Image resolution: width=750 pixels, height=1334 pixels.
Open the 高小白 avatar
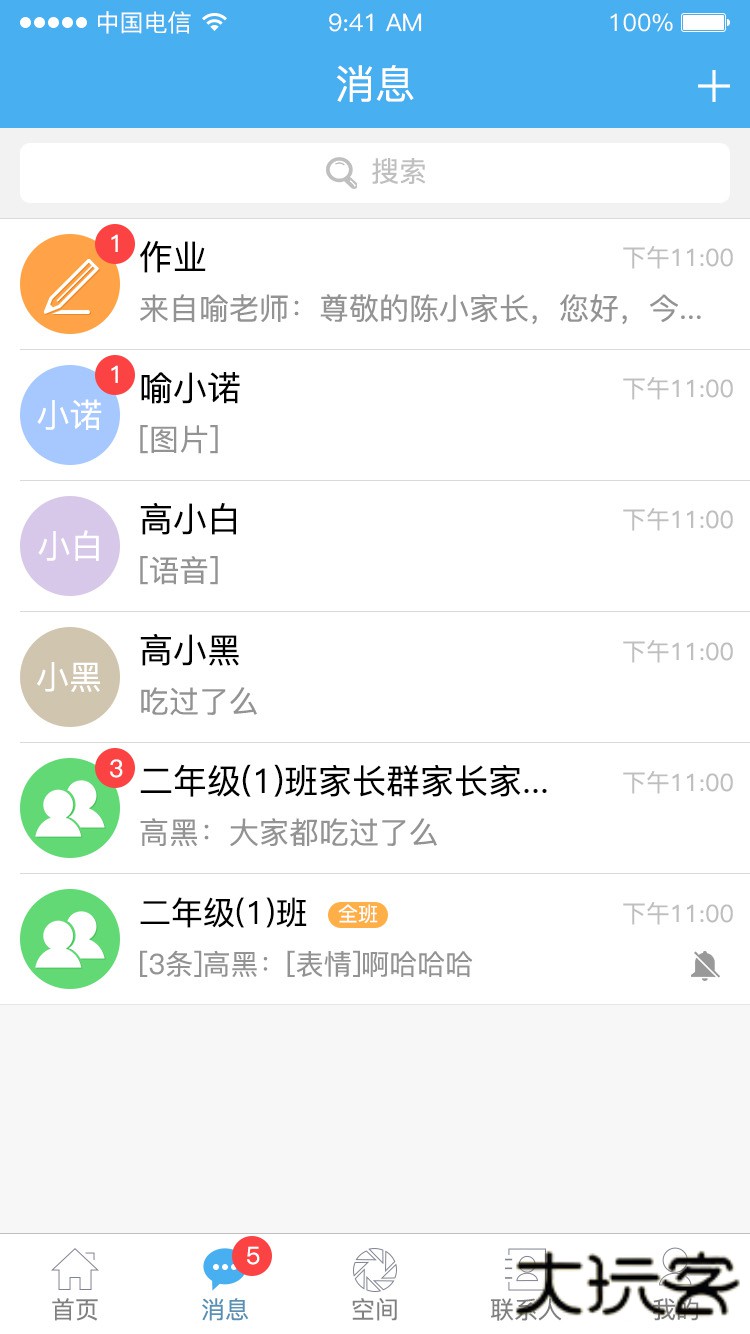[70, 546]
